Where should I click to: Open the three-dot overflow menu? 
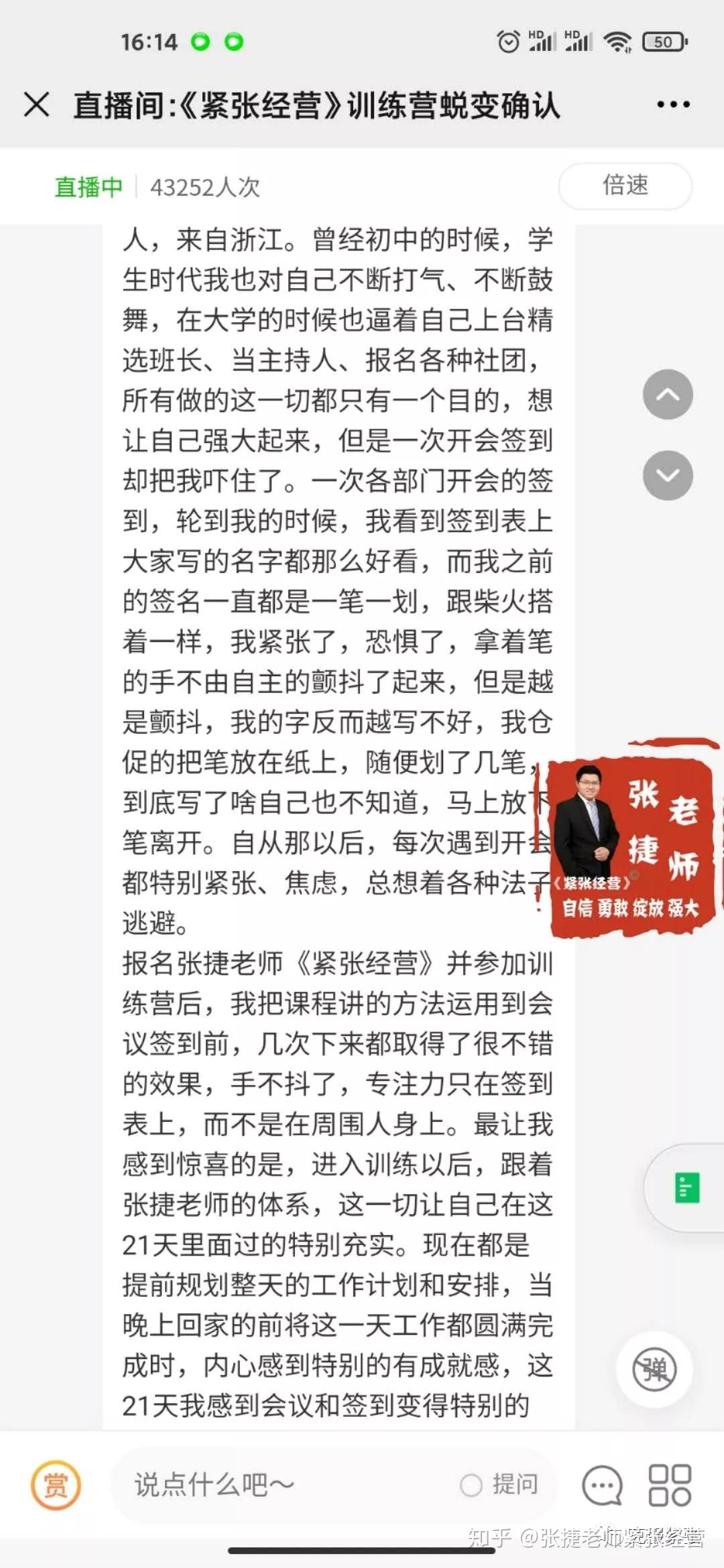673,105
